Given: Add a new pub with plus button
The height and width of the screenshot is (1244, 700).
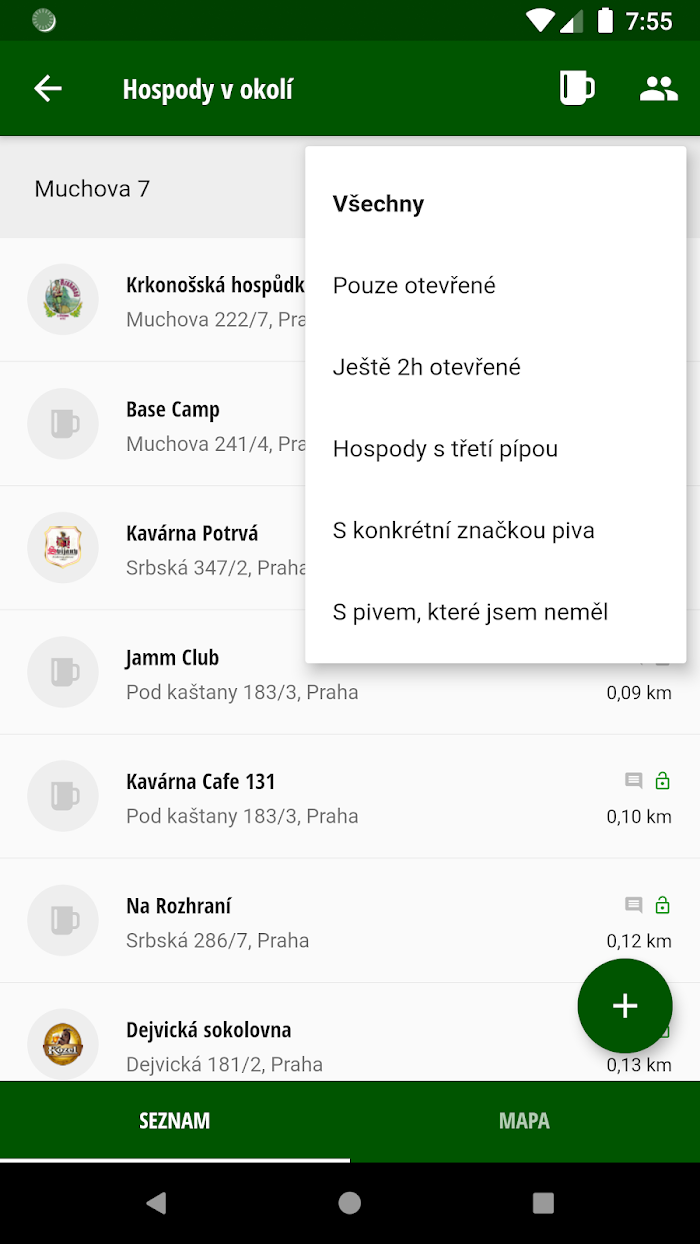Looking at the screenshot, I should 625,1006.
